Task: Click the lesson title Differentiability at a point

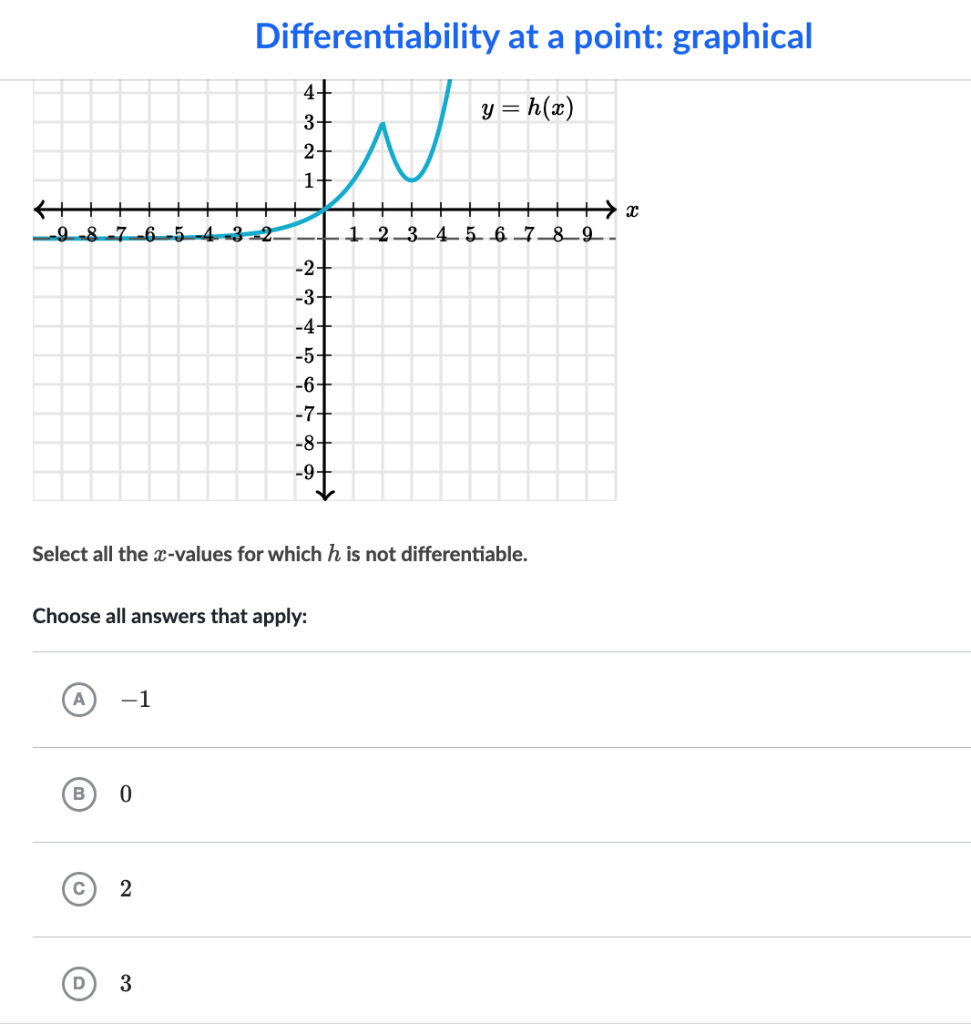Action: 533,38
